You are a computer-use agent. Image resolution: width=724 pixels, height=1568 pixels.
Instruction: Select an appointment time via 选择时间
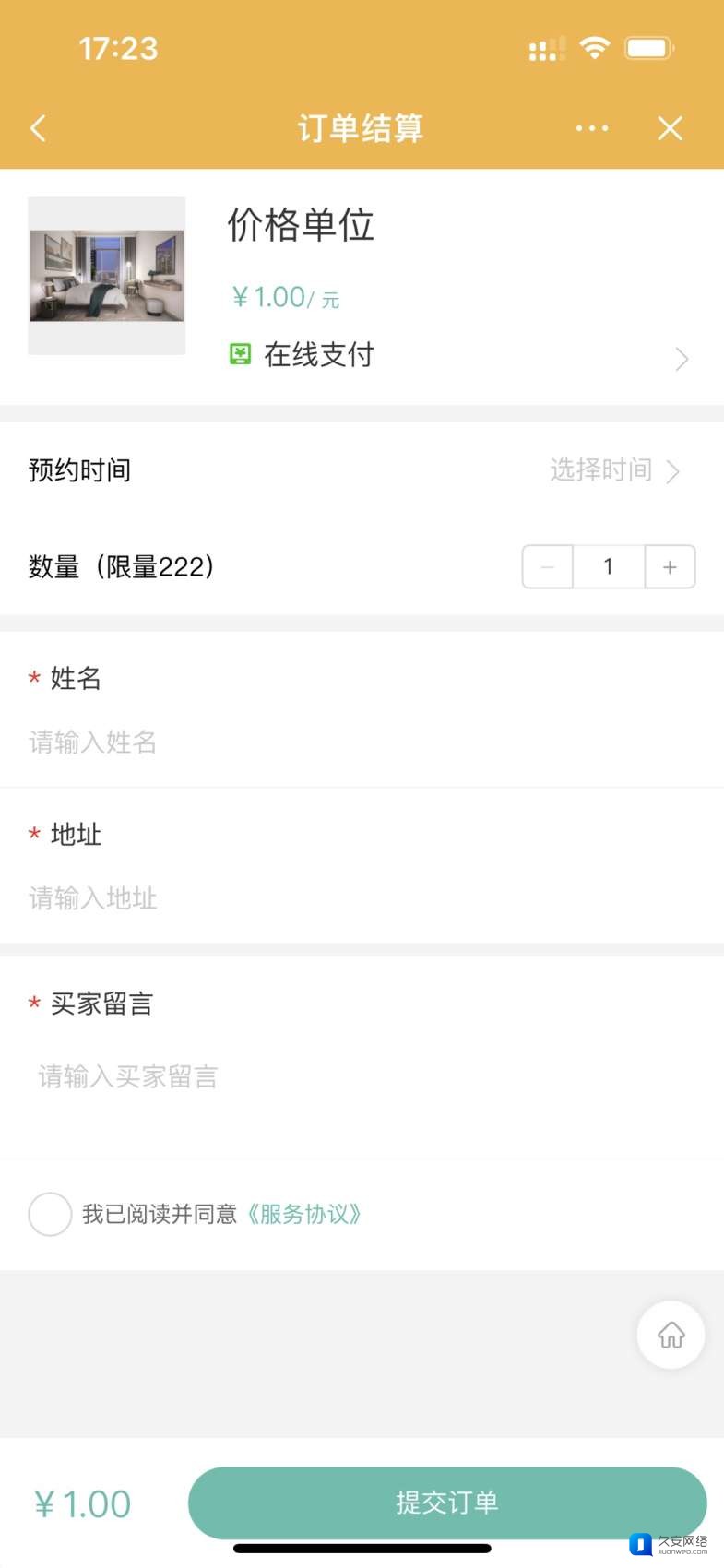click(615, 470)
